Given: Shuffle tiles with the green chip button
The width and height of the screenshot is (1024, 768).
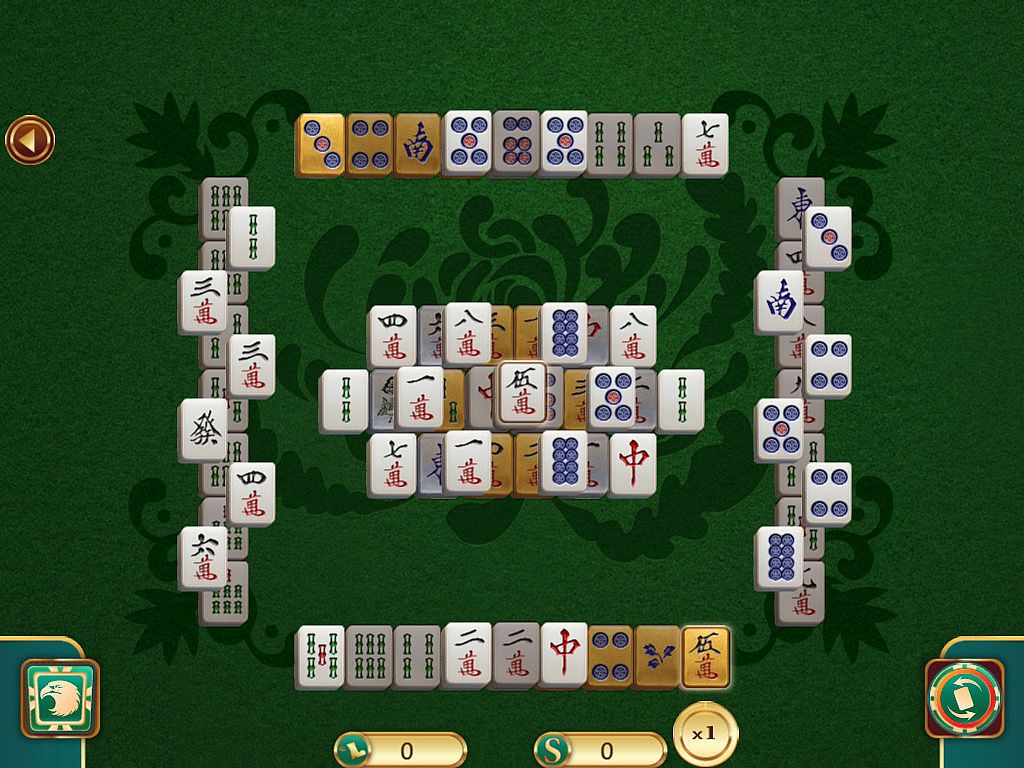Looking at the screenshot, I should pyautogui.click(x=964, y=697).
